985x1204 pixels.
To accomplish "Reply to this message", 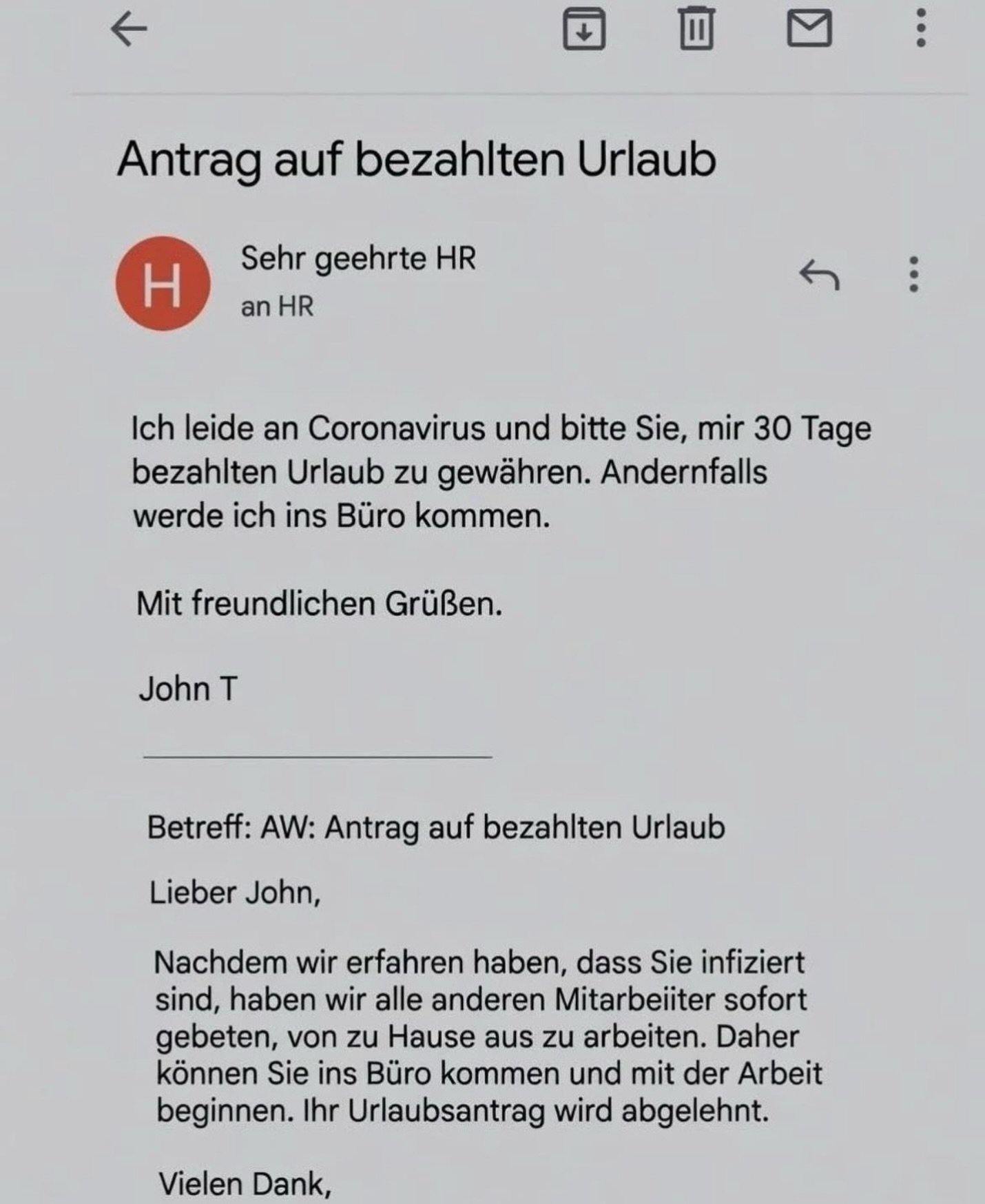I will pos(819,276).
